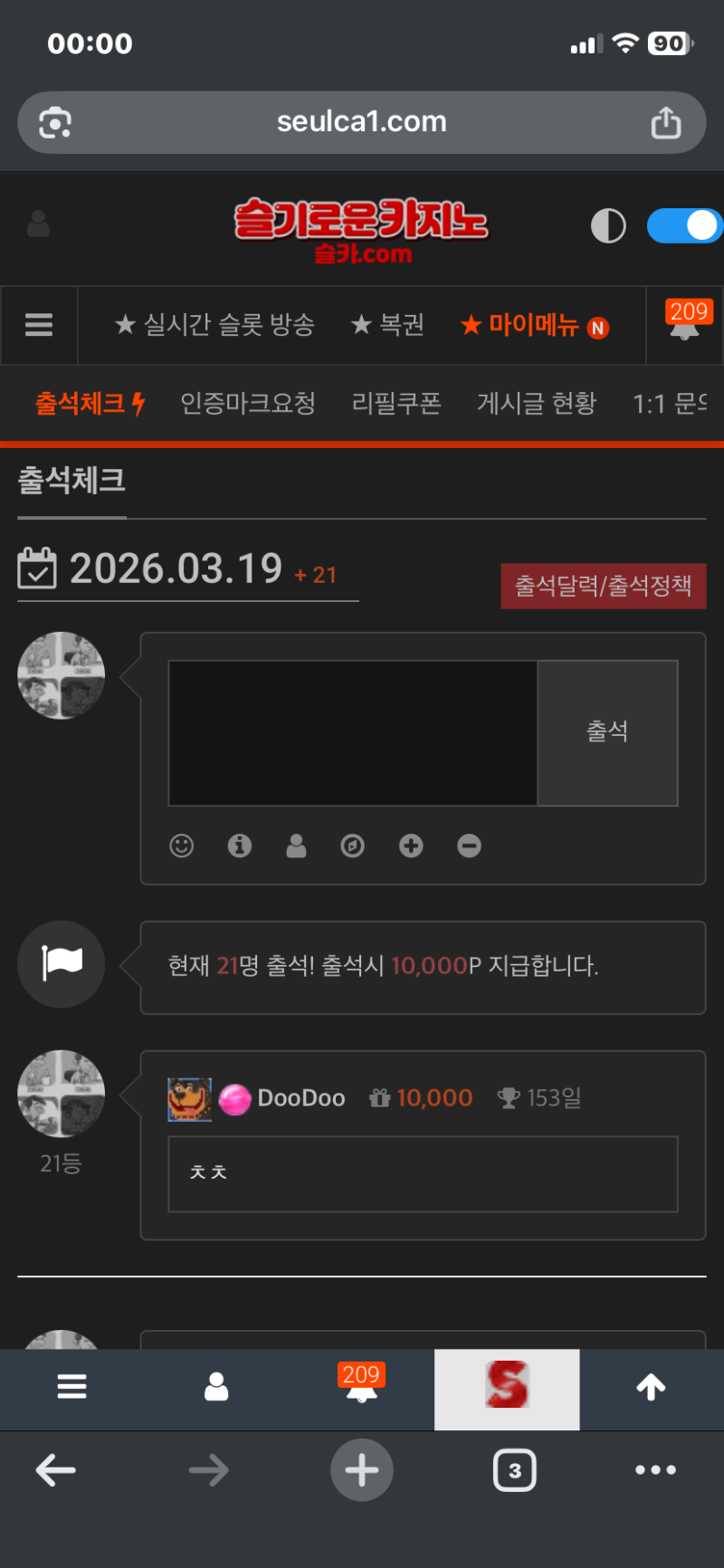Tap the 출석 submit button
Screen dimensions: 724x1568
point(607,732)
